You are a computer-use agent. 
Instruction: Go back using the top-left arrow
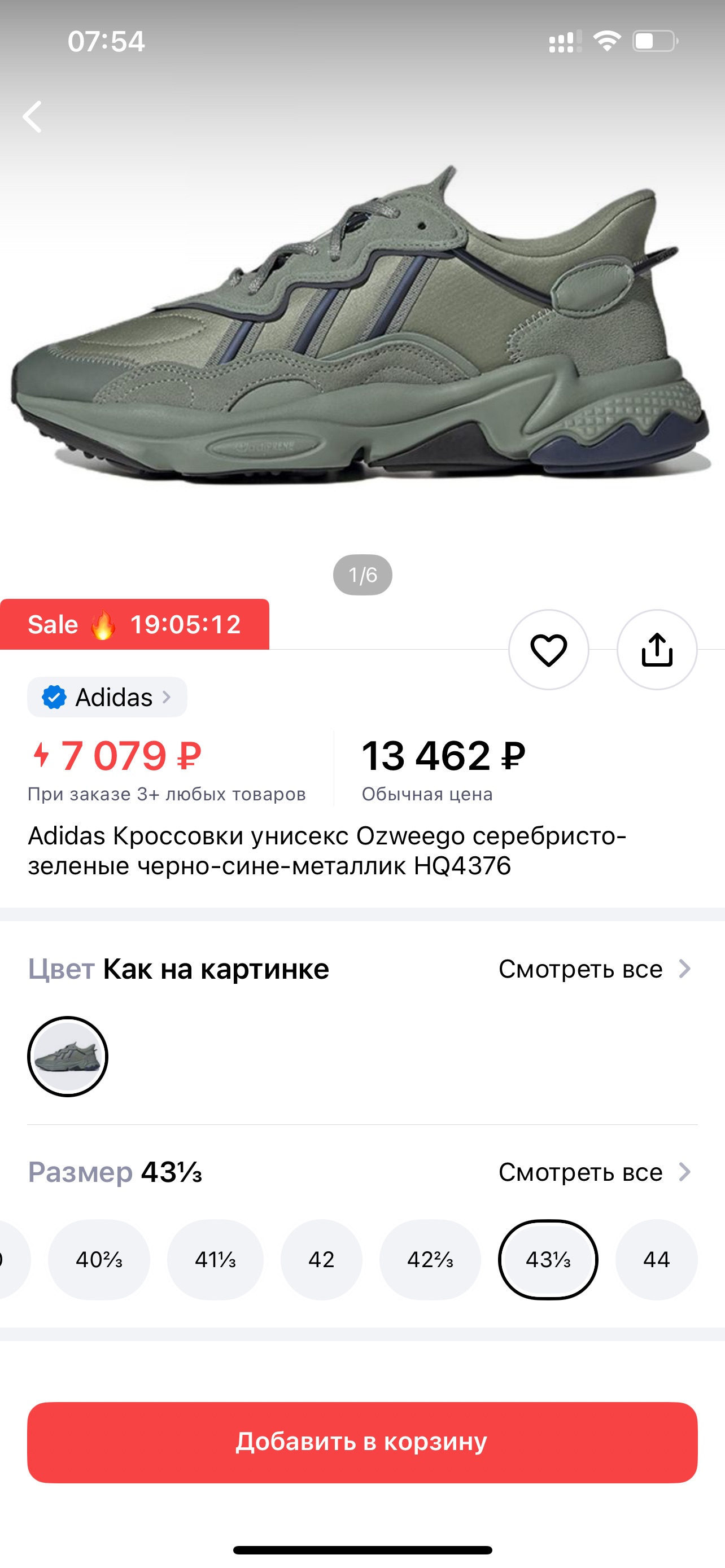pyautogui.click(x=32, y=116)
